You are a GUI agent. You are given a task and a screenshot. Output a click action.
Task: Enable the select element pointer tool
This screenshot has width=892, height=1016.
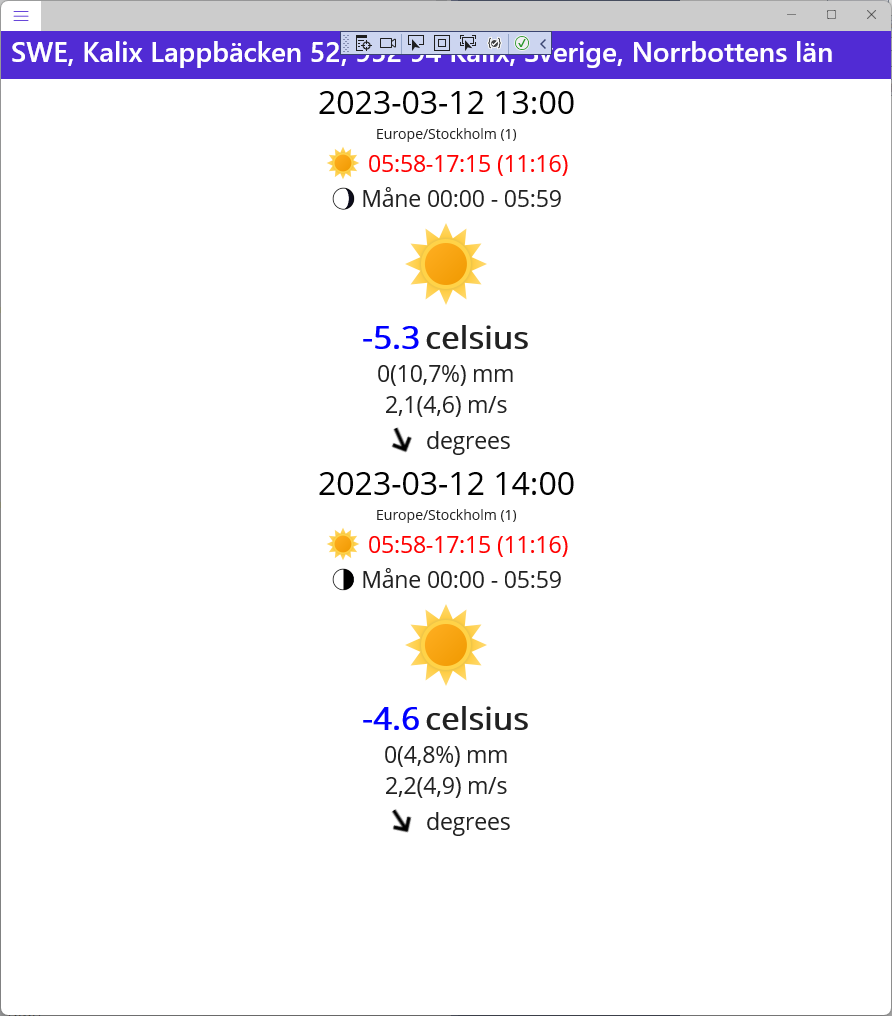click(x=416, y=43)
